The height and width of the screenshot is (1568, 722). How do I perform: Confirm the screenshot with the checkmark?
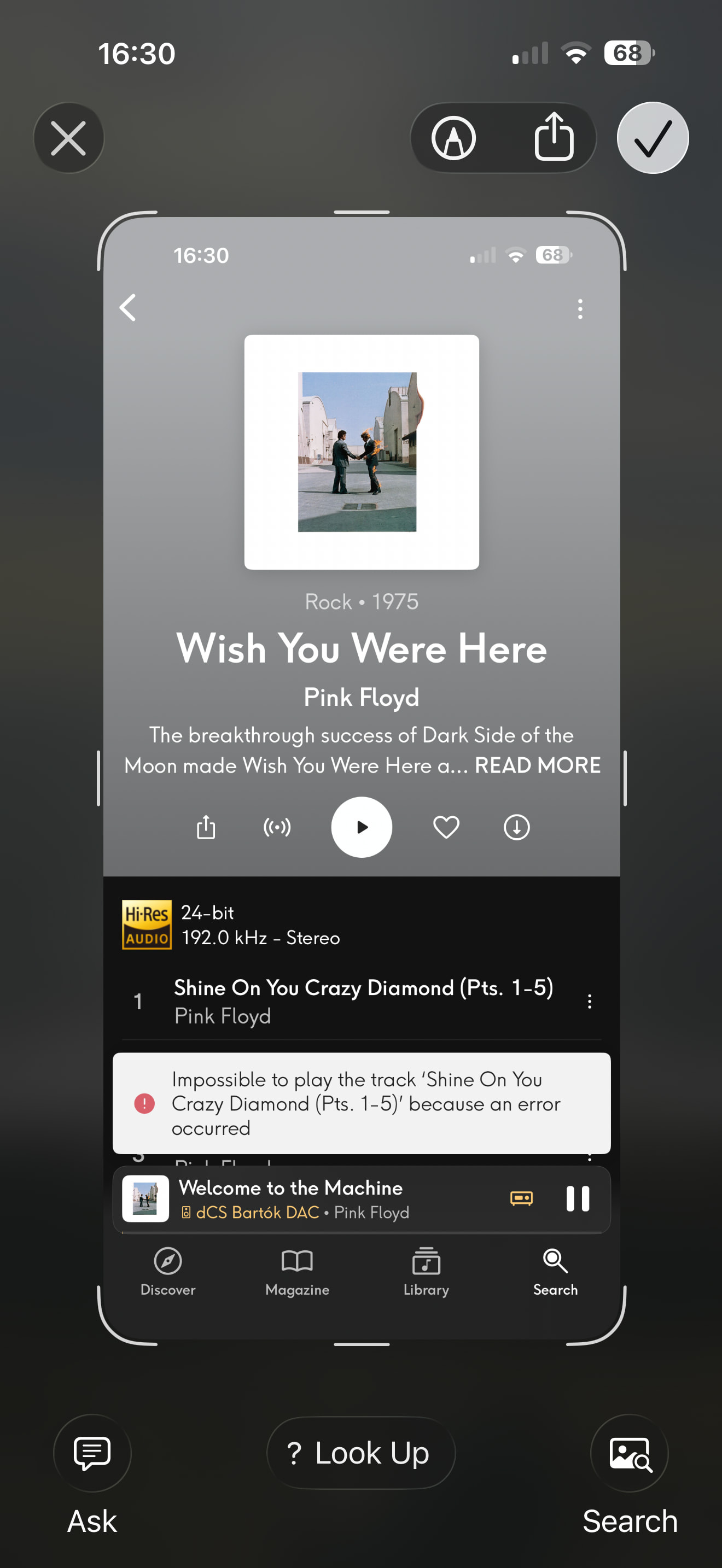653,138
